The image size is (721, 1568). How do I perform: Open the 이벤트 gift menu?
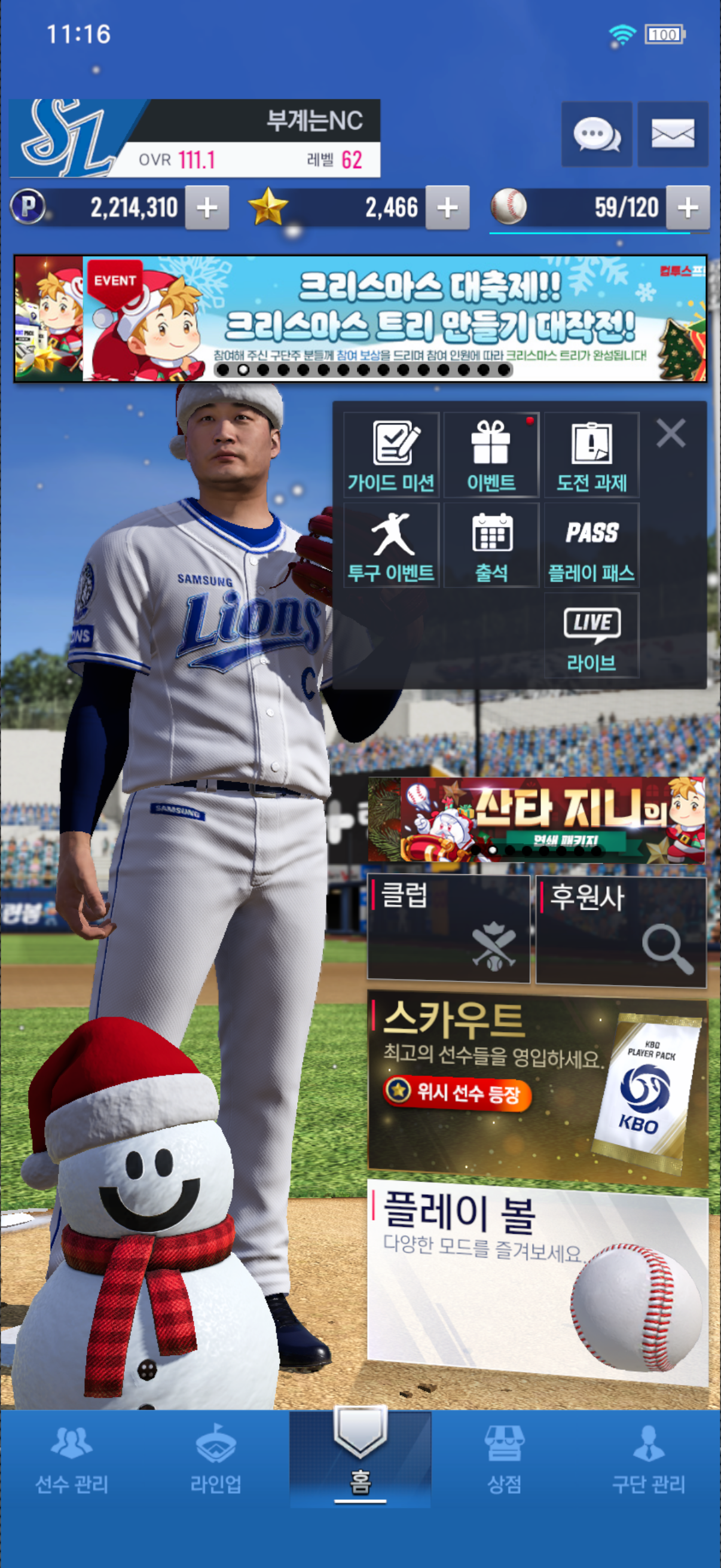tap(491, 455)
